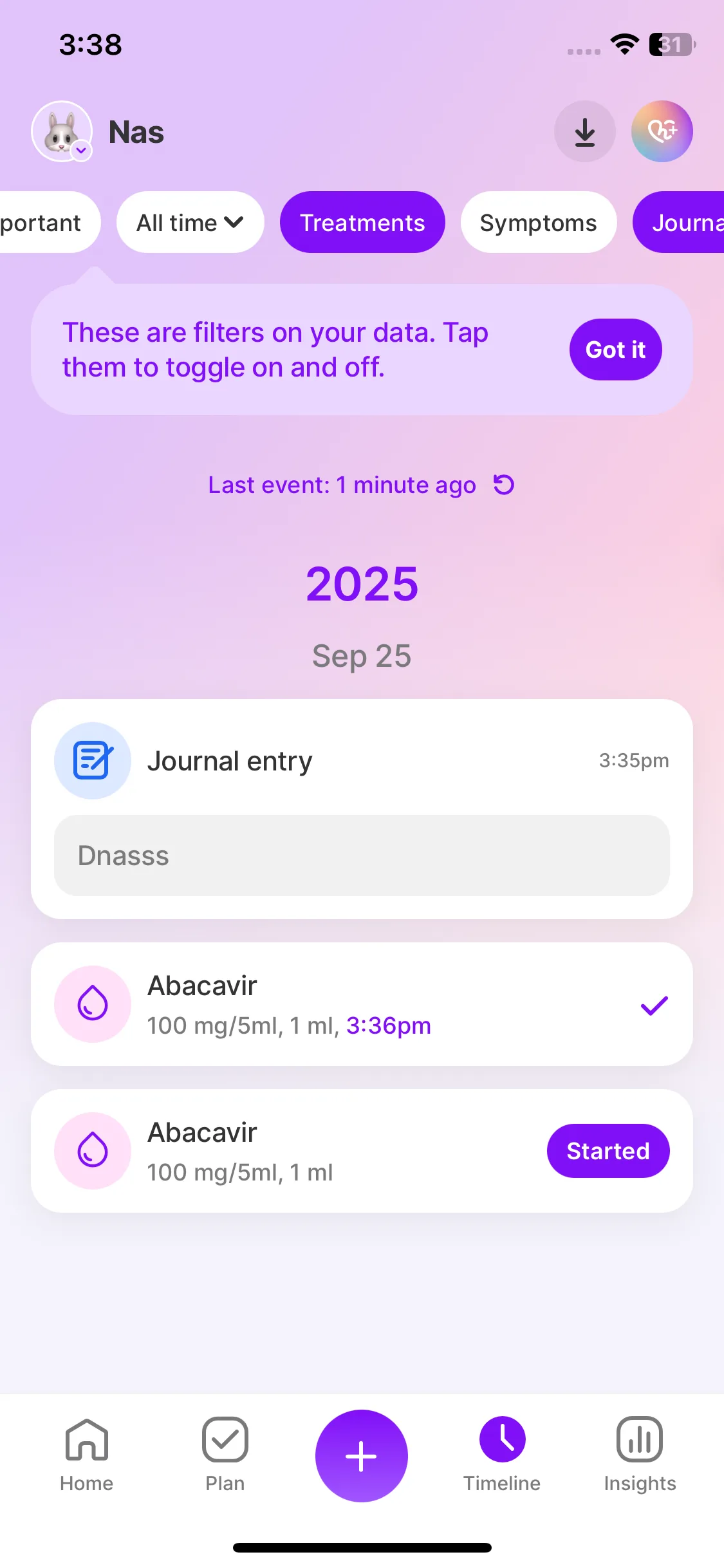This screenshot has width=724, height=1568.
Task: Refresh the last event indicator
Action: [504, 485]
